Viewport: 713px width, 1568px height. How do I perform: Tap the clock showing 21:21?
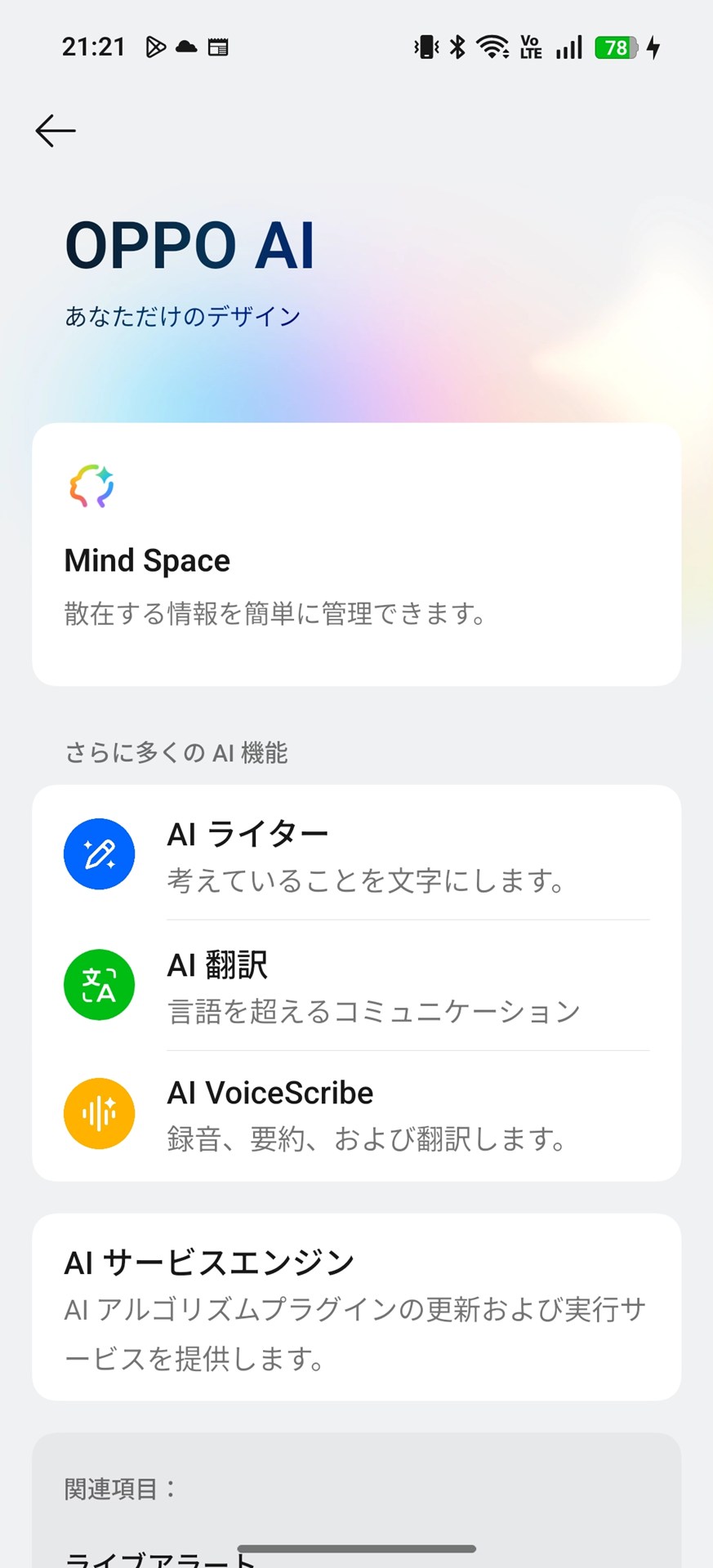point(92,47)
